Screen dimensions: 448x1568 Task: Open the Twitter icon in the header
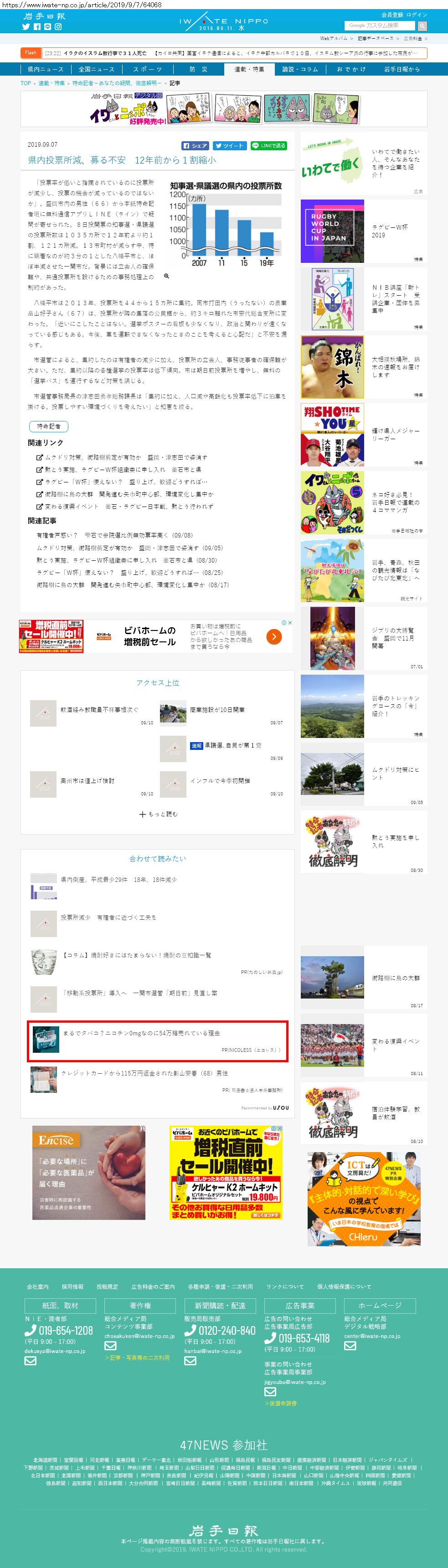(x=26, y=27)
